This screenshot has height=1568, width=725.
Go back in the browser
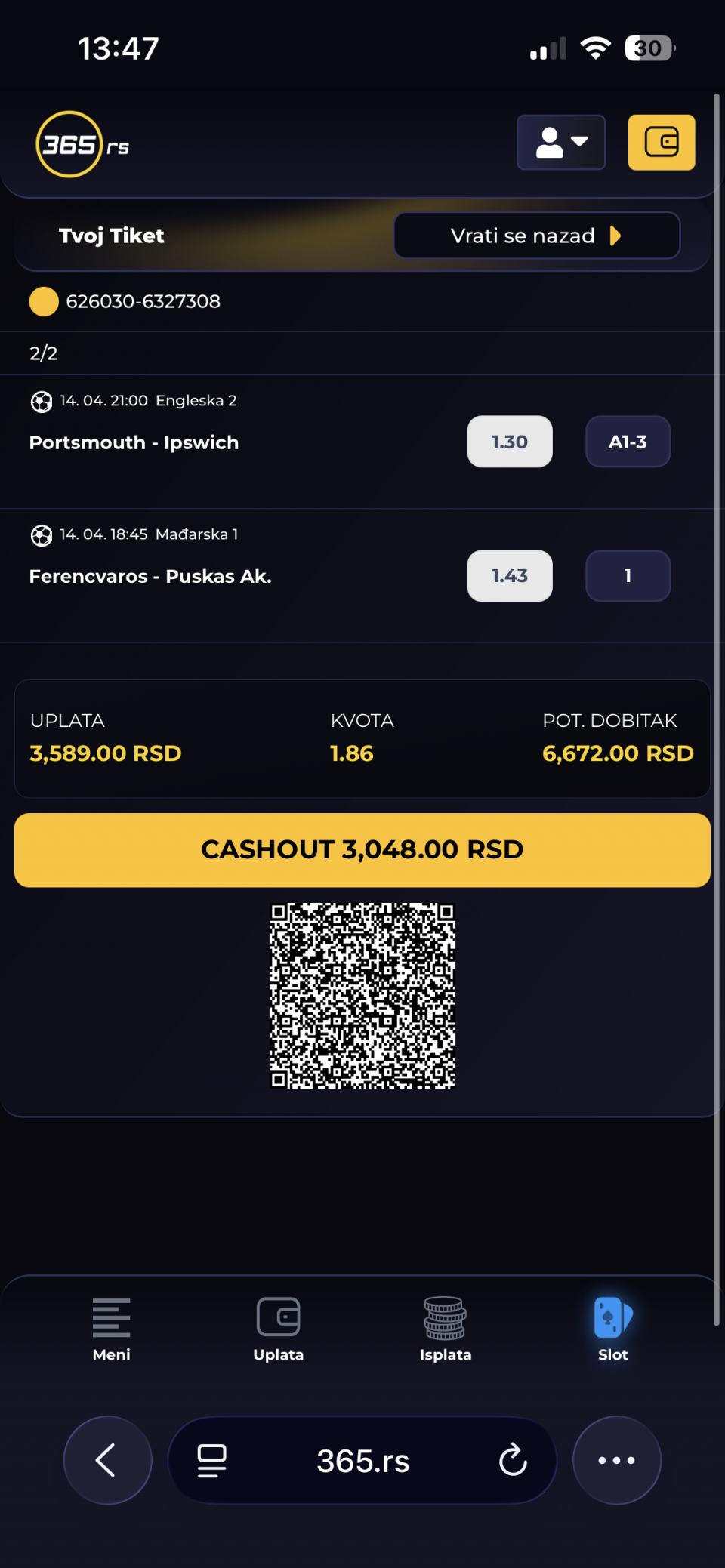click(x=107, y=1460)
